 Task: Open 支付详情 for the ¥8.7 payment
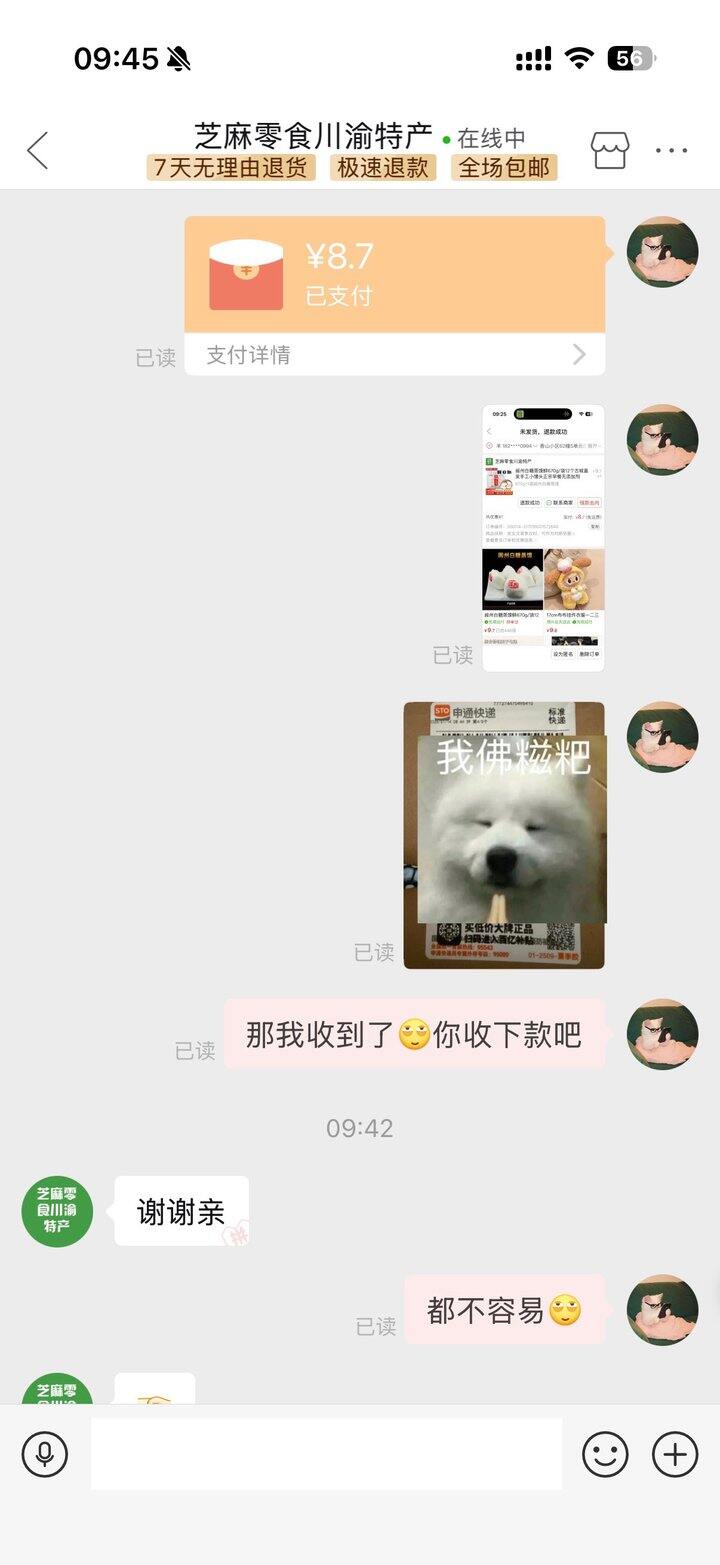[x=395, y=355]
